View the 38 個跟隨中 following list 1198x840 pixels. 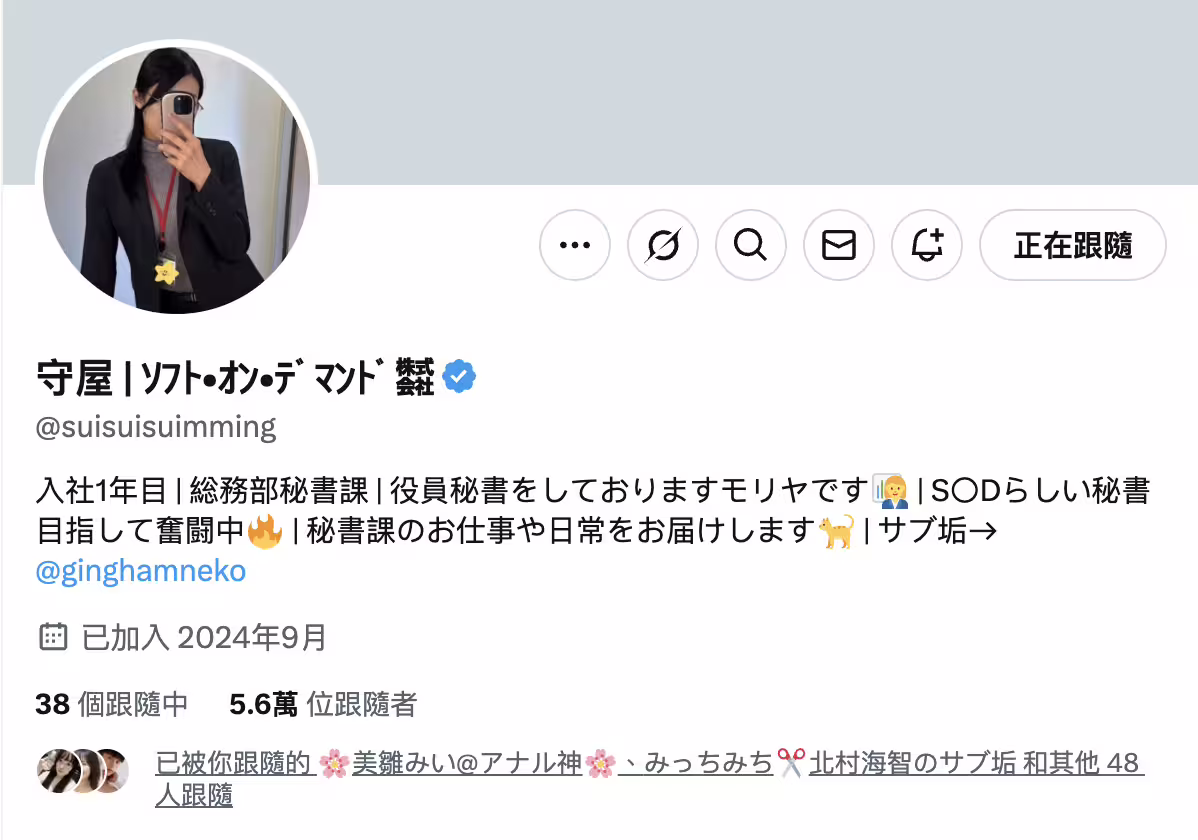click(x=111, y=704)
